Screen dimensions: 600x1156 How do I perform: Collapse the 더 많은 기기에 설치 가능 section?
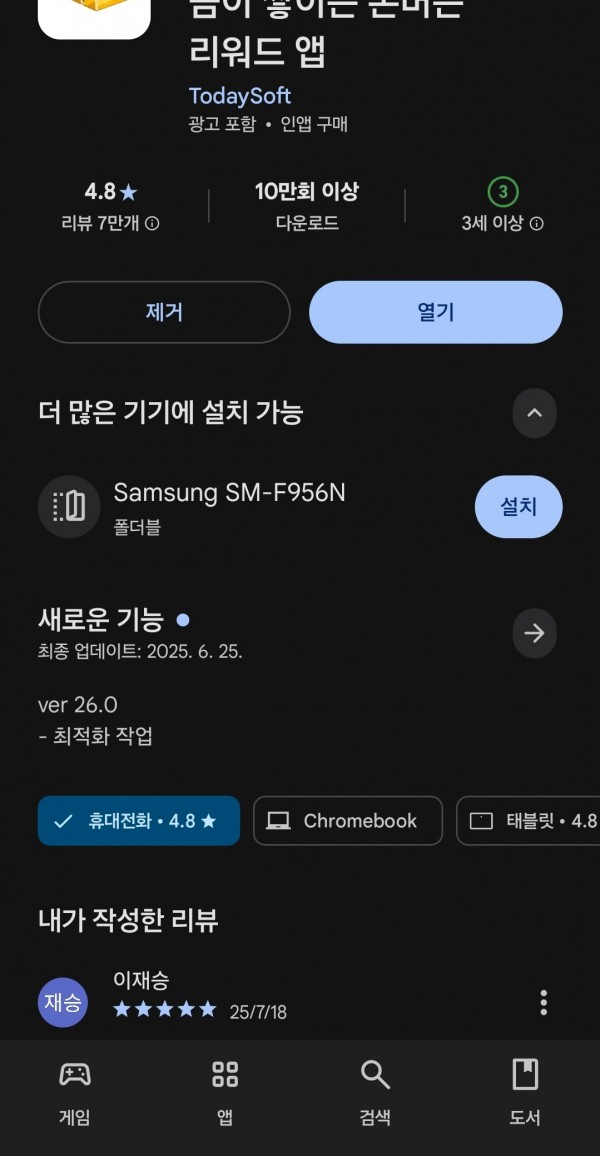(x=534, y=413)
